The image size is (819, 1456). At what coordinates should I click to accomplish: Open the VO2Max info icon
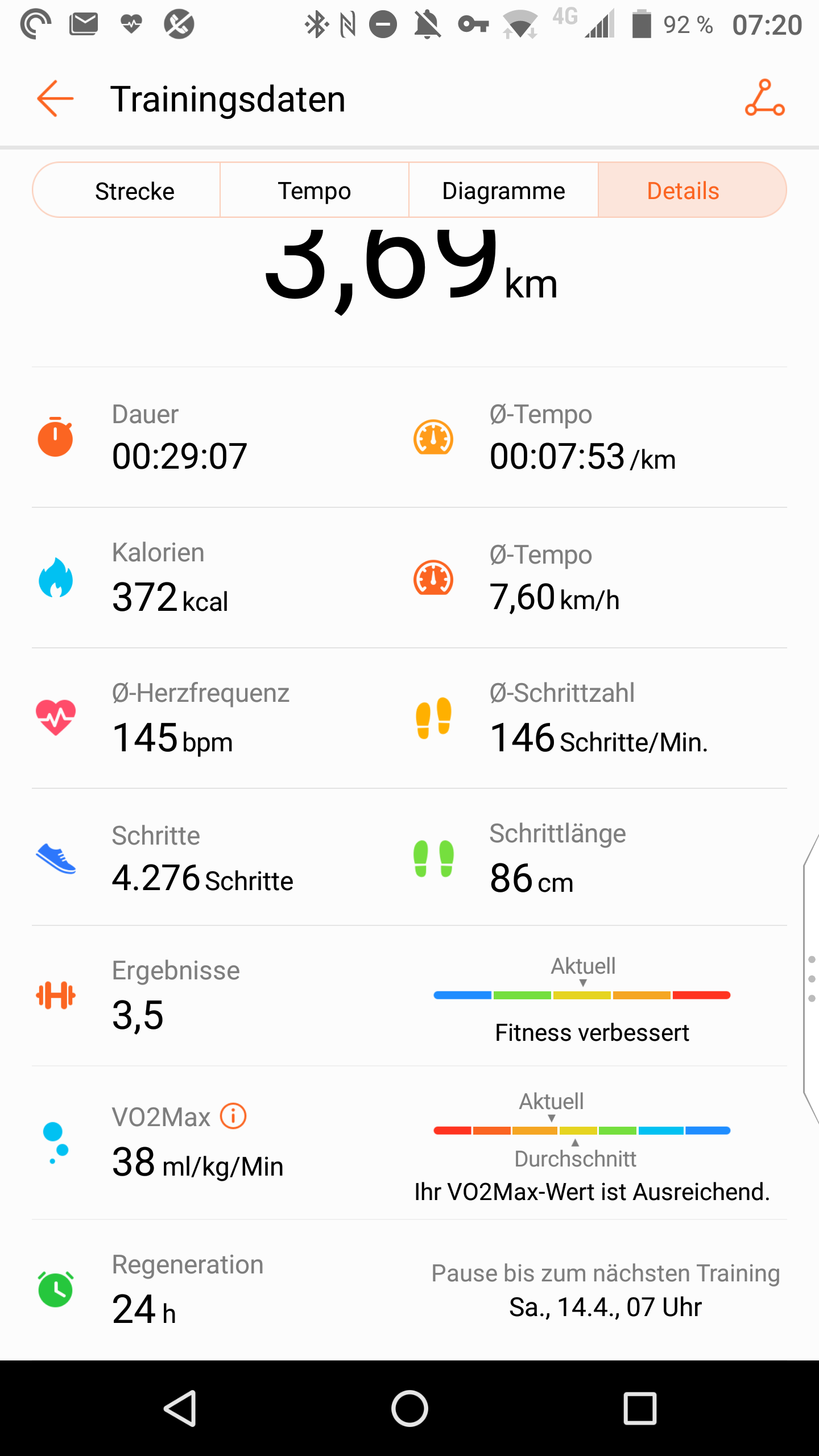tap(233, 1116)
